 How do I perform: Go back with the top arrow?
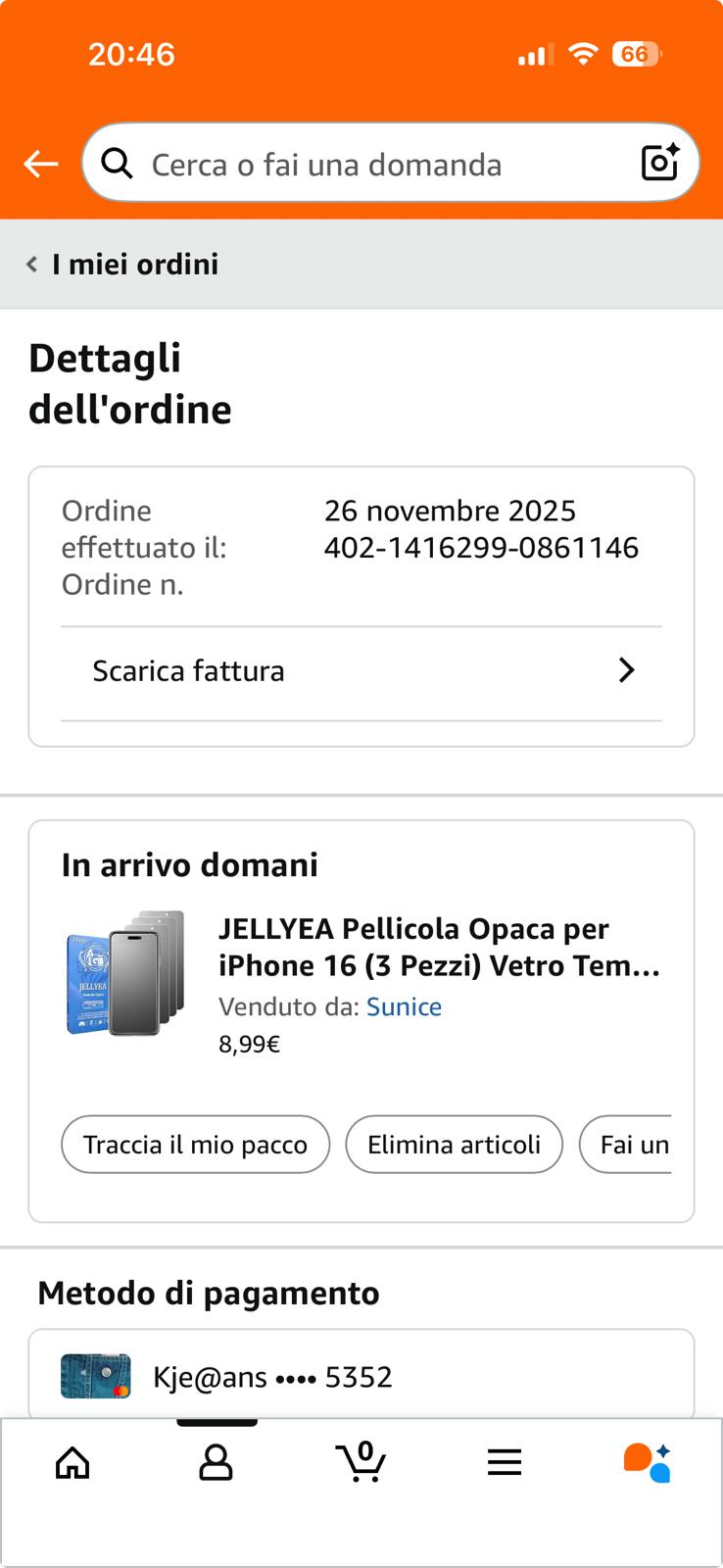41,164
